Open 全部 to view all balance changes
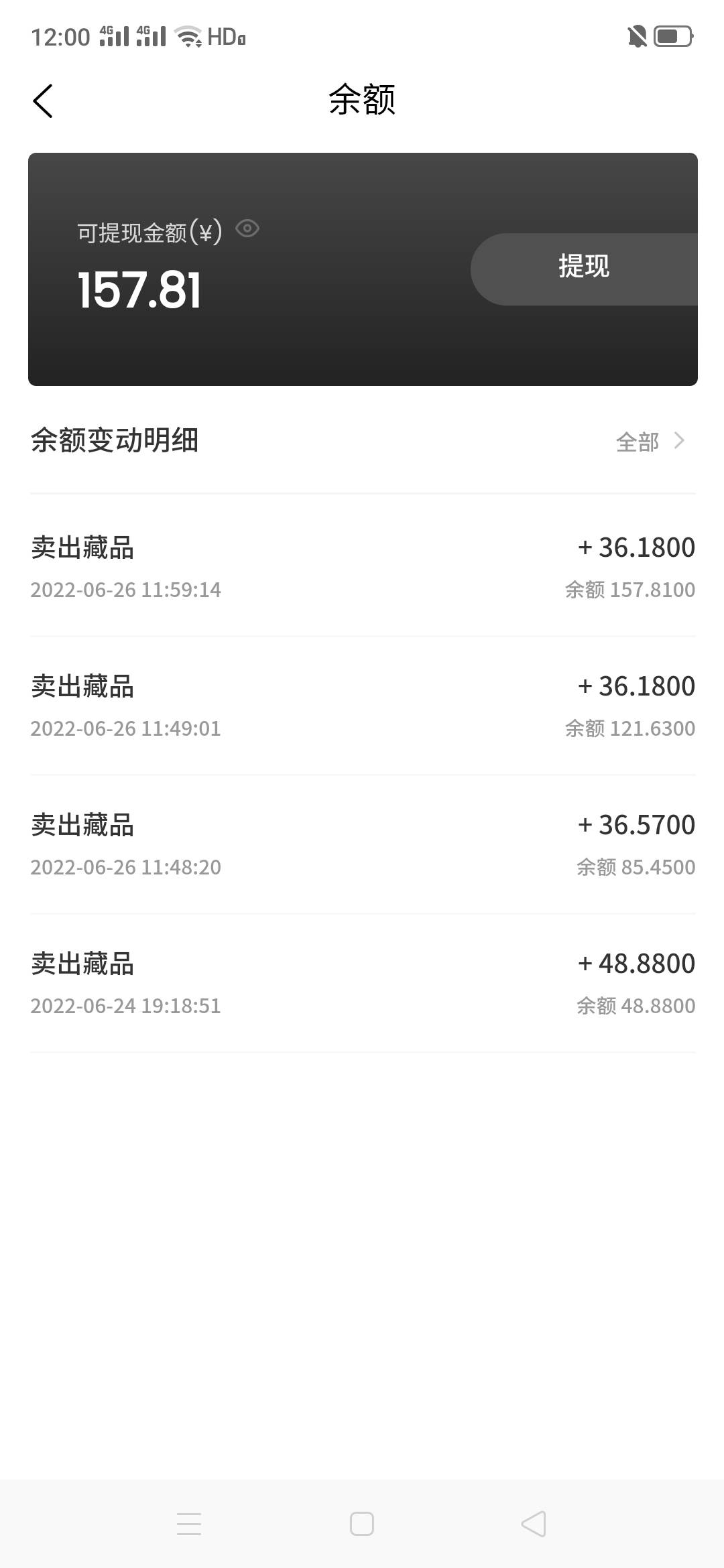This screenshot has height=1568, width=724. click(x=650, y=442)
